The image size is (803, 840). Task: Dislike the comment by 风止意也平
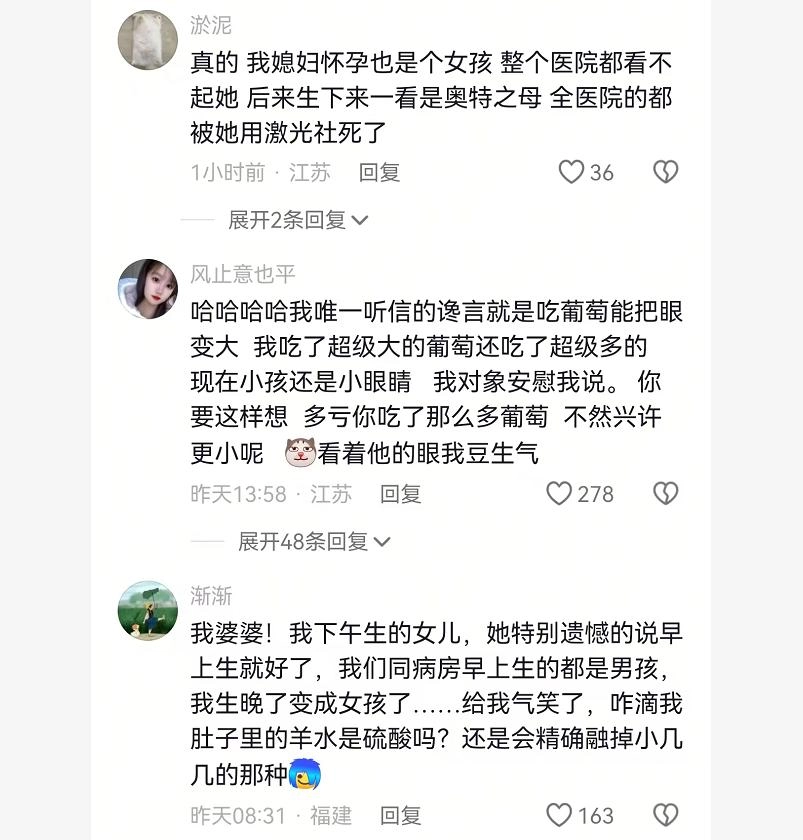[666, 493]
